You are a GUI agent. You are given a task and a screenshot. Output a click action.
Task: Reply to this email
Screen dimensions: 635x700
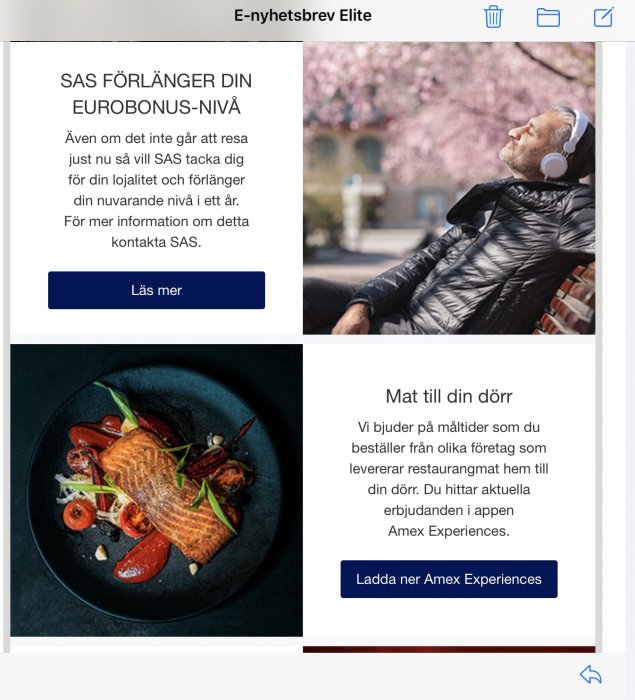click(x=590, y=675)
